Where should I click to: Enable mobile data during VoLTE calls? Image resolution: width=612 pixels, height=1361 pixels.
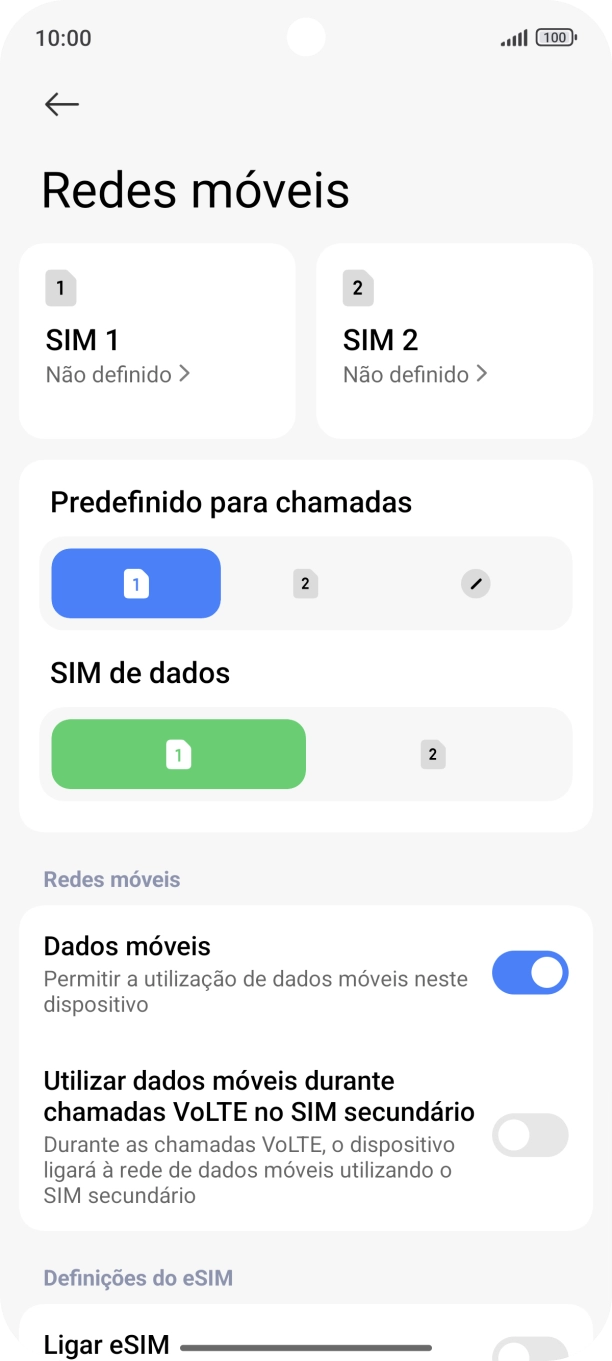529,1136
